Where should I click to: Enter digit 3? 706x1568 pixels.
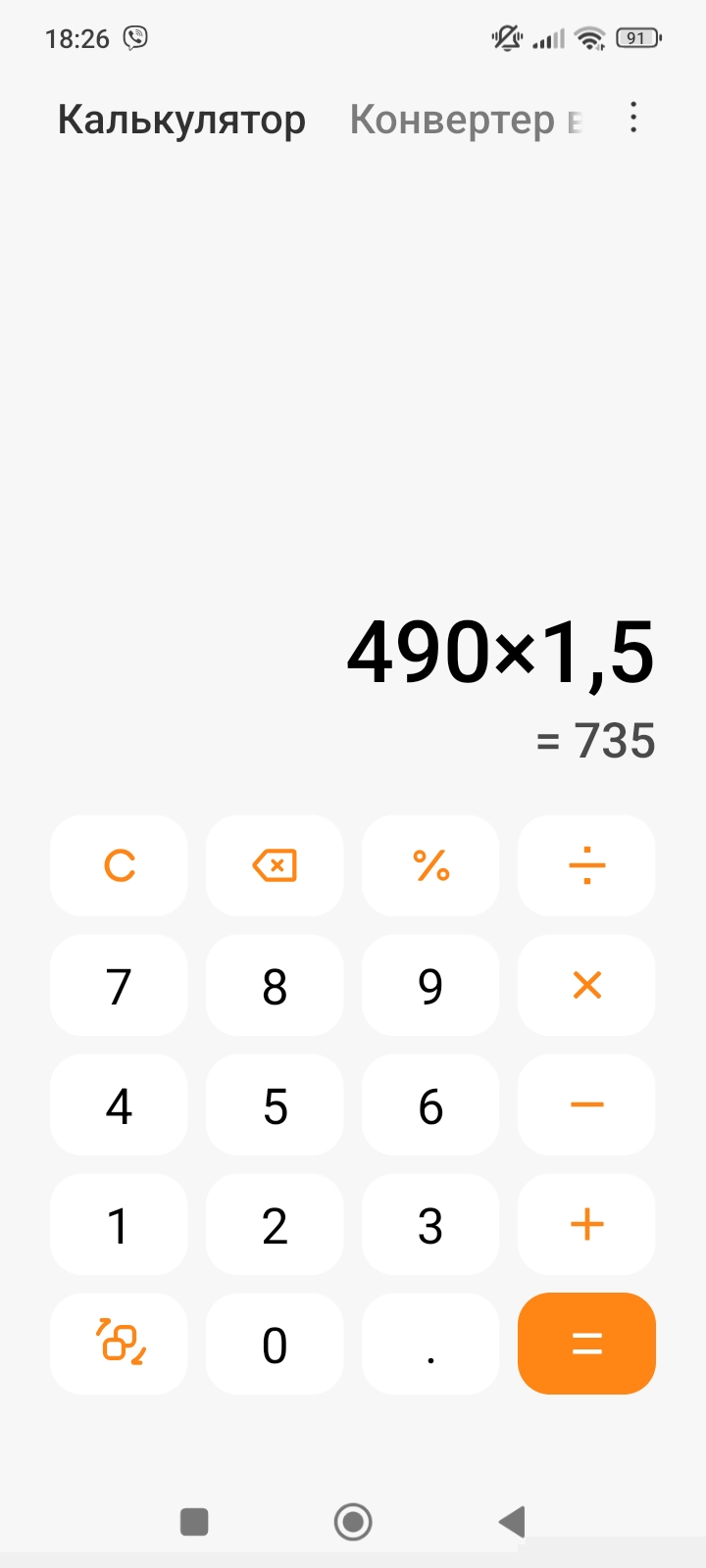430,1224
